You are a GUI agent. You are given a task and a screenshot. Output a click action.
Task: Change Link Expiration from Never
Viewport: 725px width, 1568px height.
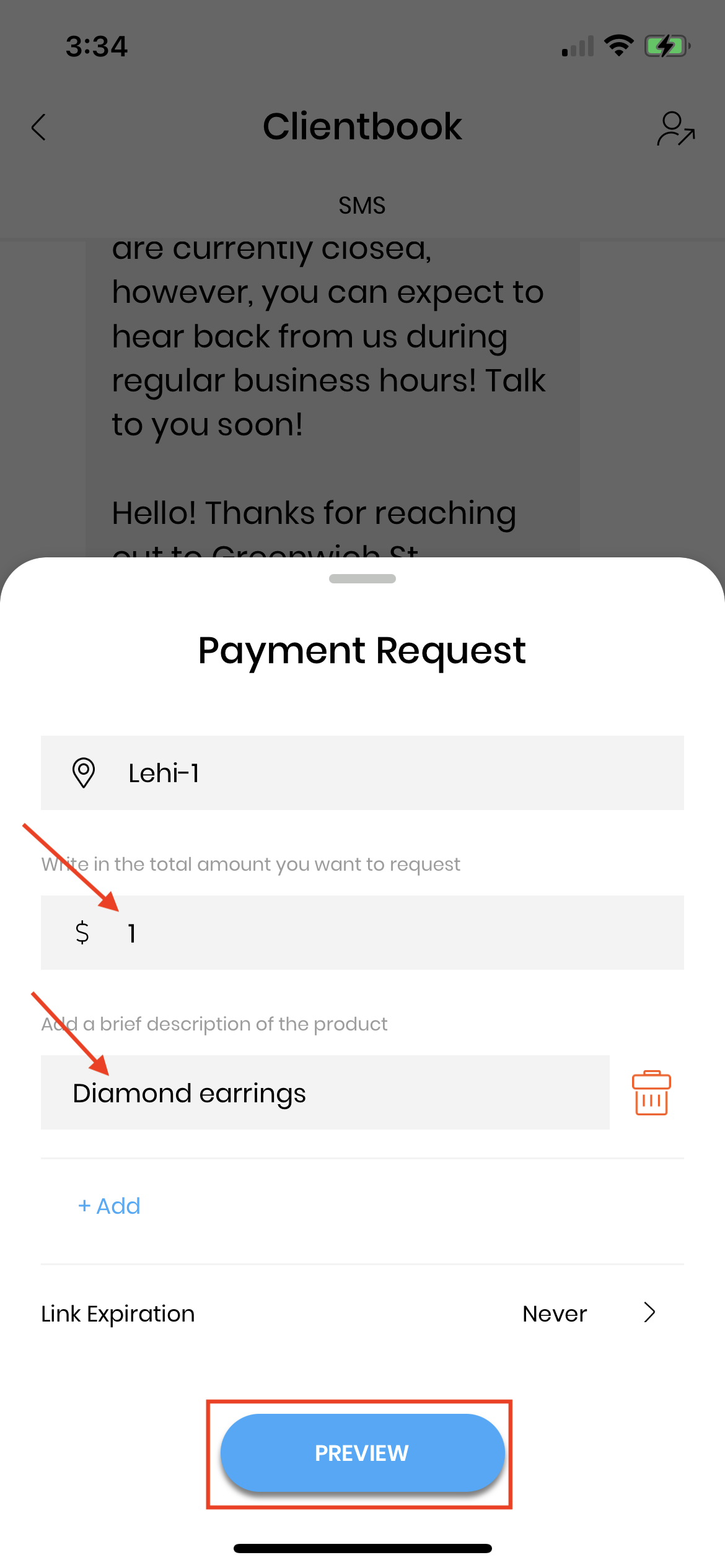555,1313
